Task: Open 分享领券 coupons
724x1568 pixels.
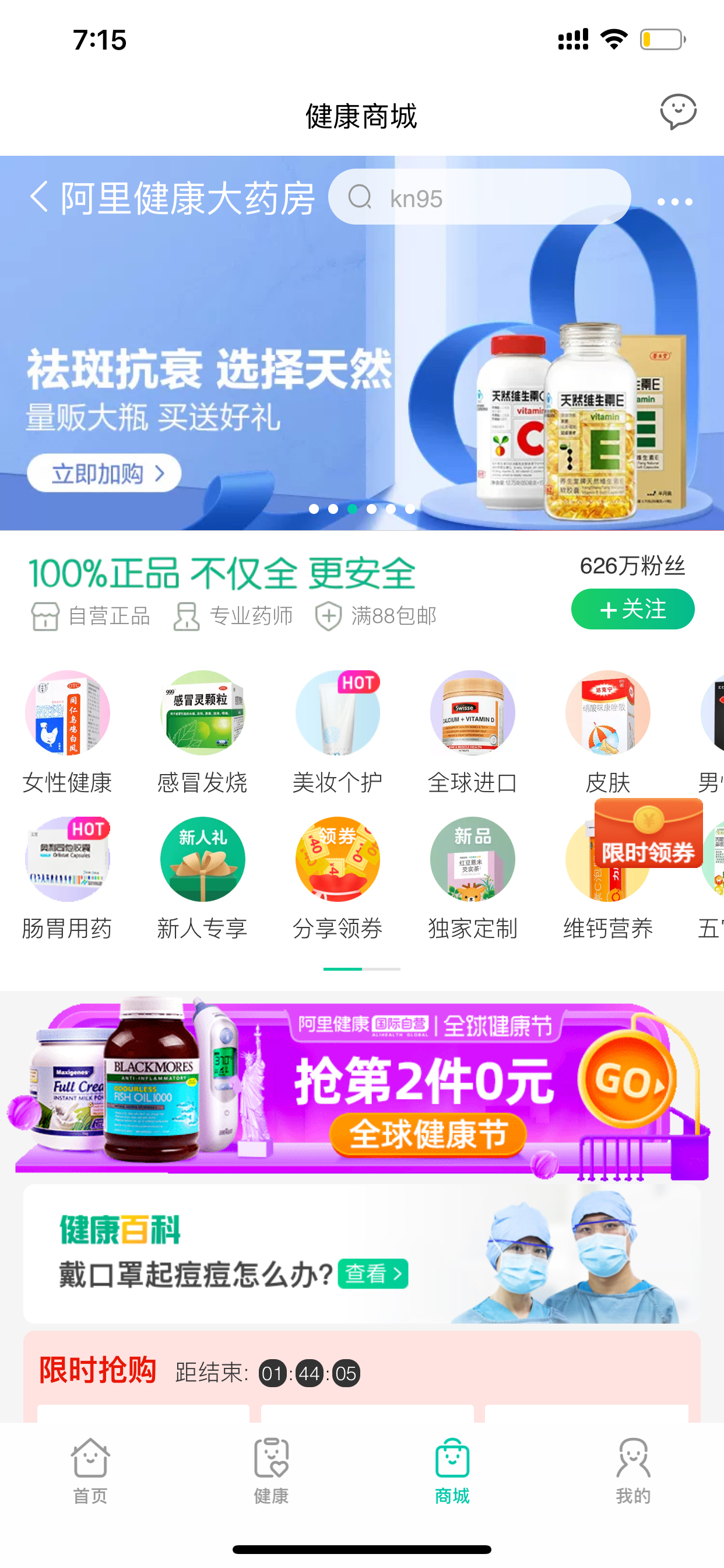Action: [x=338, y=879]
